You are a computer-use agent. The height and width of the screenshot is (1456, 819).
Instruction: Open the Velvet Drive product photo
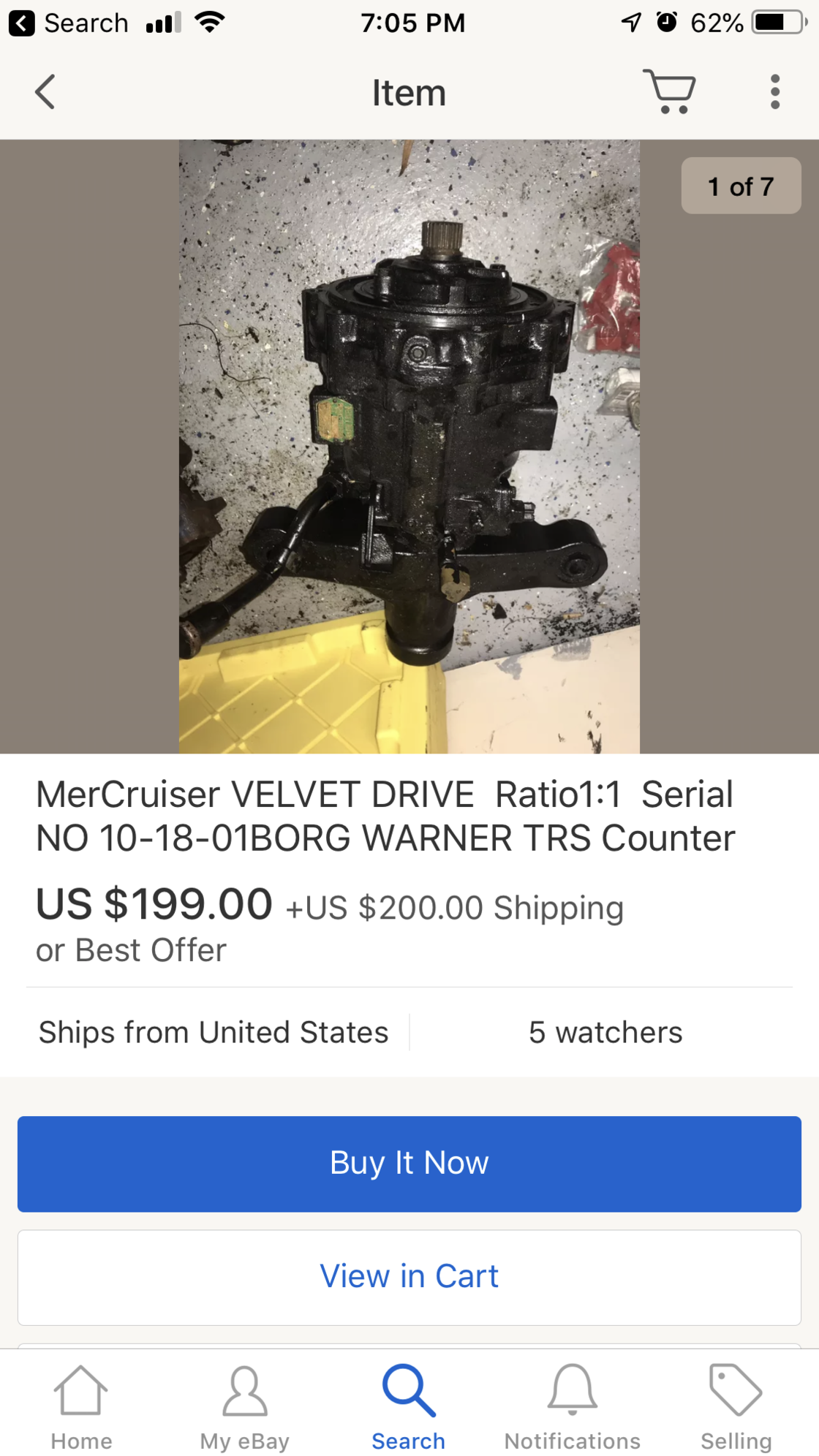(409, 447)
